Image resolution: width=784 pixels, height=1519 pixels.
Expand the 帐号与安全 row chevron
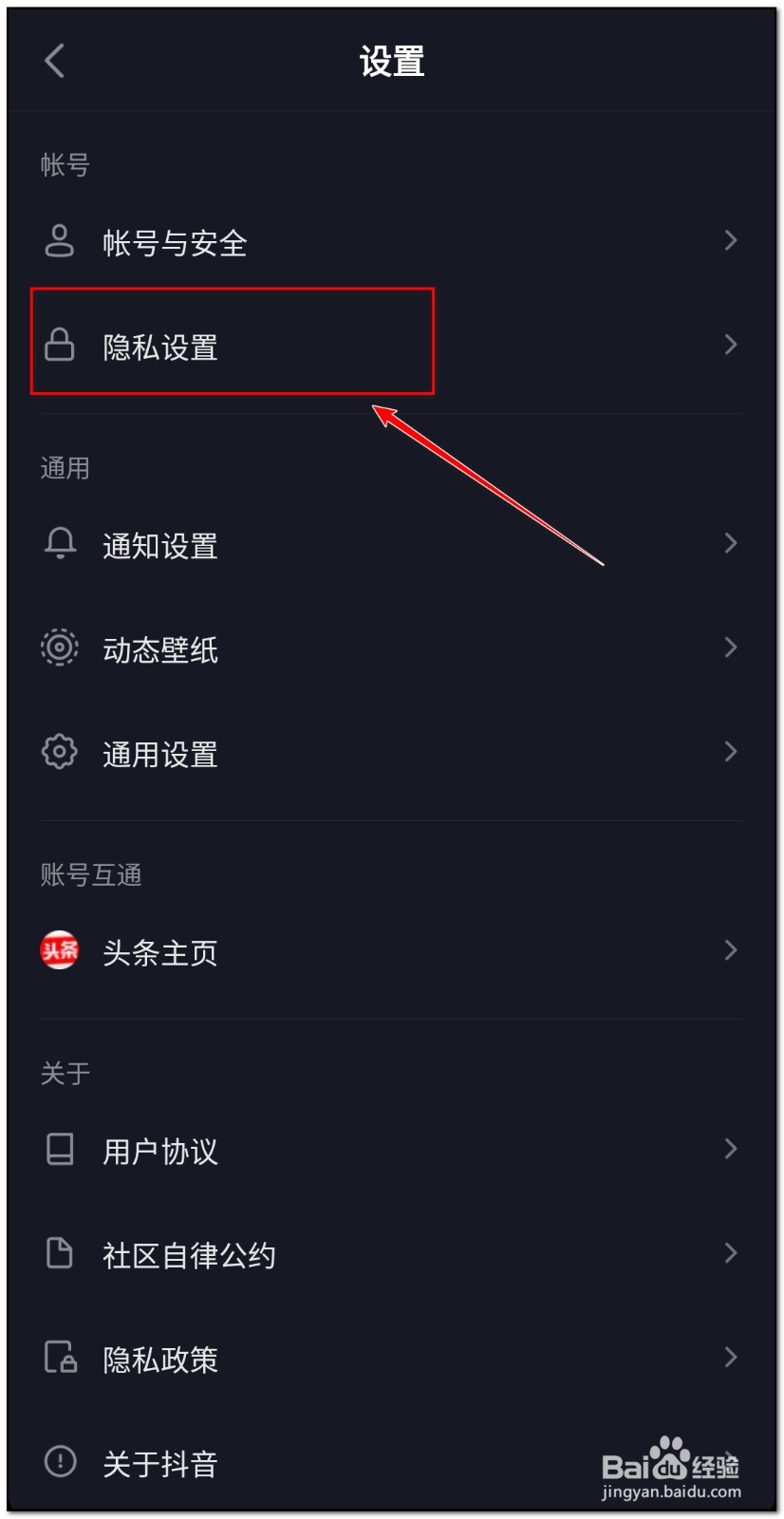tap(731, 242)
